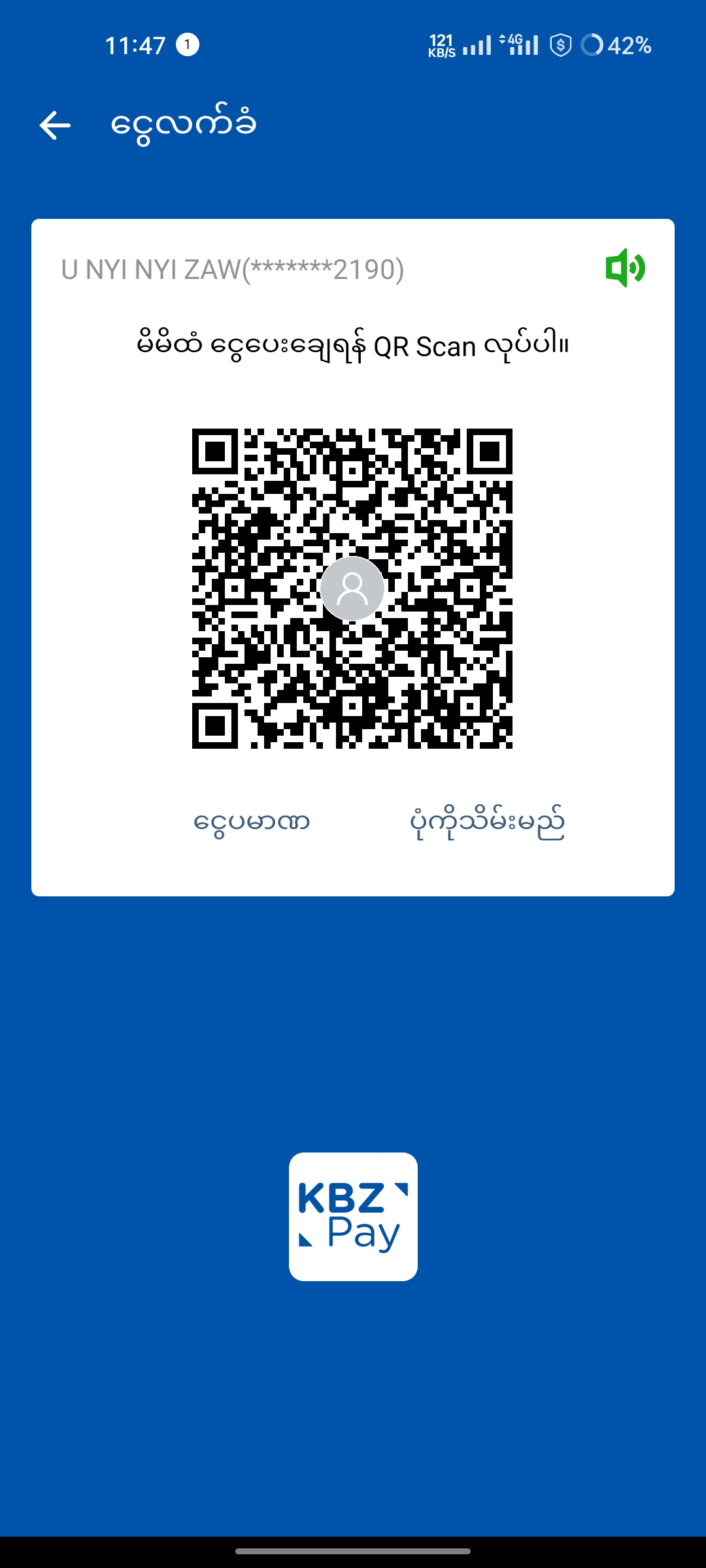Image resolution: width=706 pixels, height=1568 pixels.
Task: Tap ပုံကိုသိမ်းမည် to save the image
Action: [487, 822]
